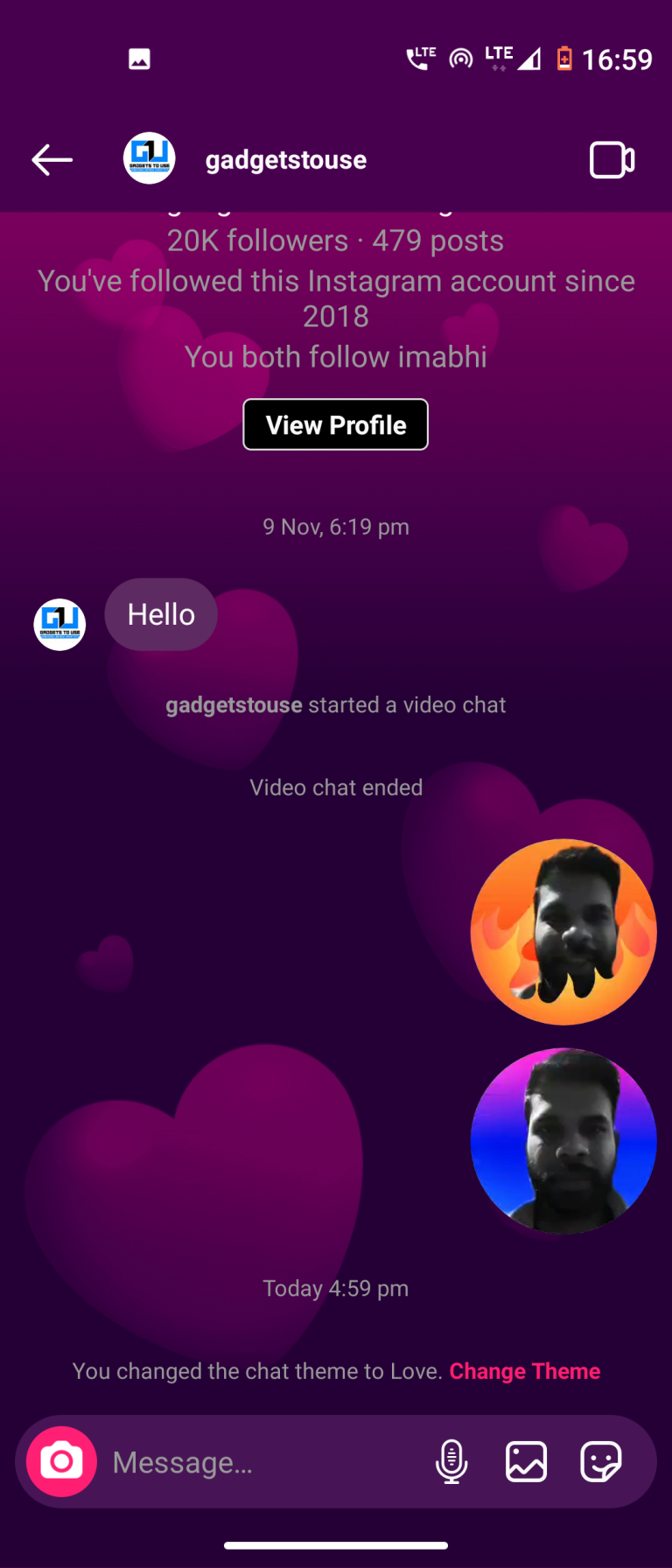Start a video call with gadgetstouse

611,159
